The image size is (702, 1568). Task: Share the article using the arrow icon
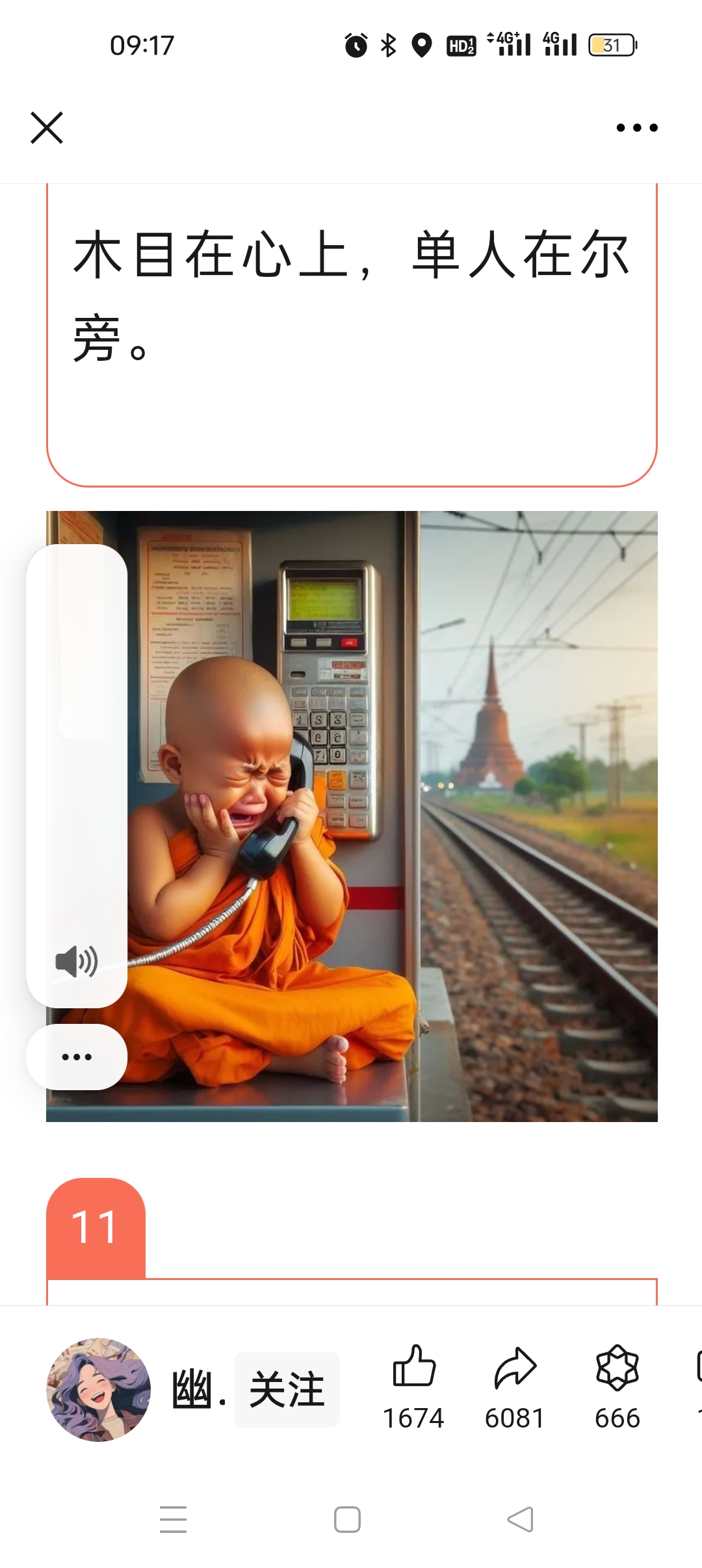pos(515,1367)
